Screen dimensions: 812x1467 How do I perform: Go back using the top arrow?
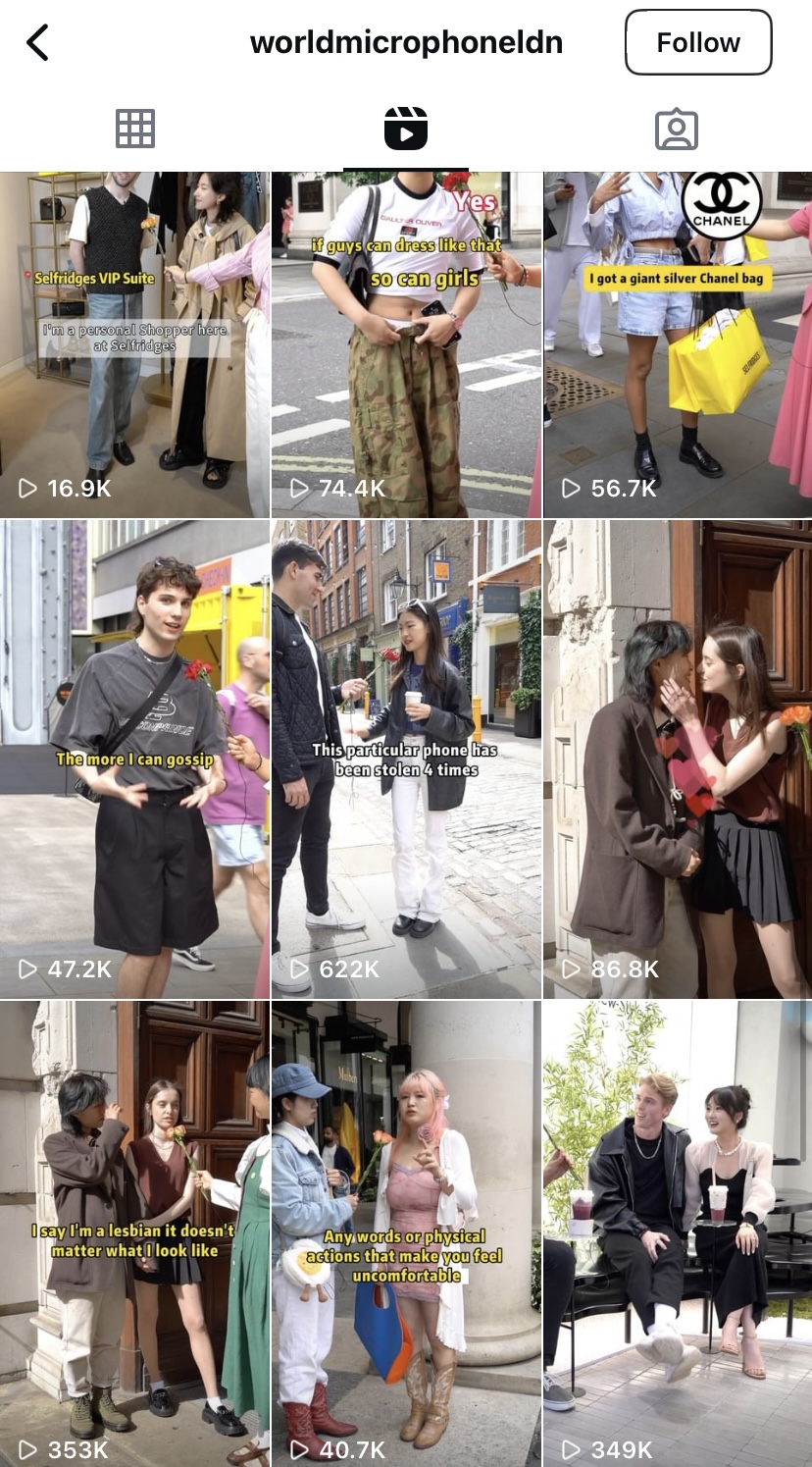[38, 43]
